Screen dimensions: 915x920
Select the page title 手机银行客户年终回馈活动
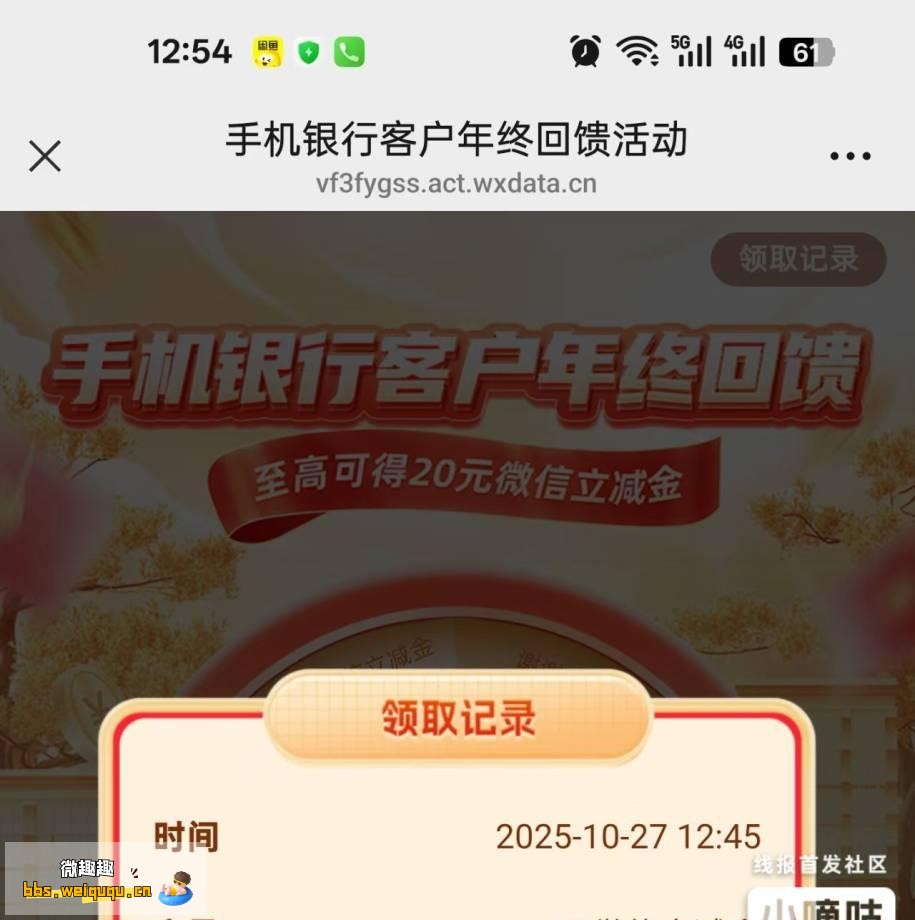457,140
